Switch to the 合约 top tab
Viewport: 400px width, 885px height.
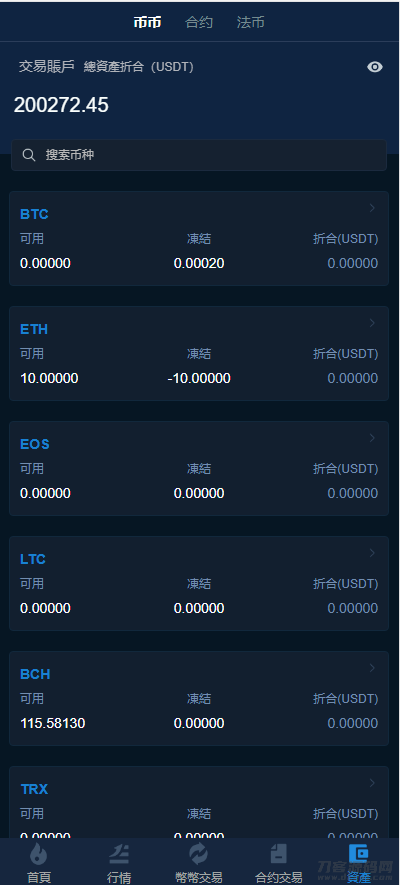[199, 23]
